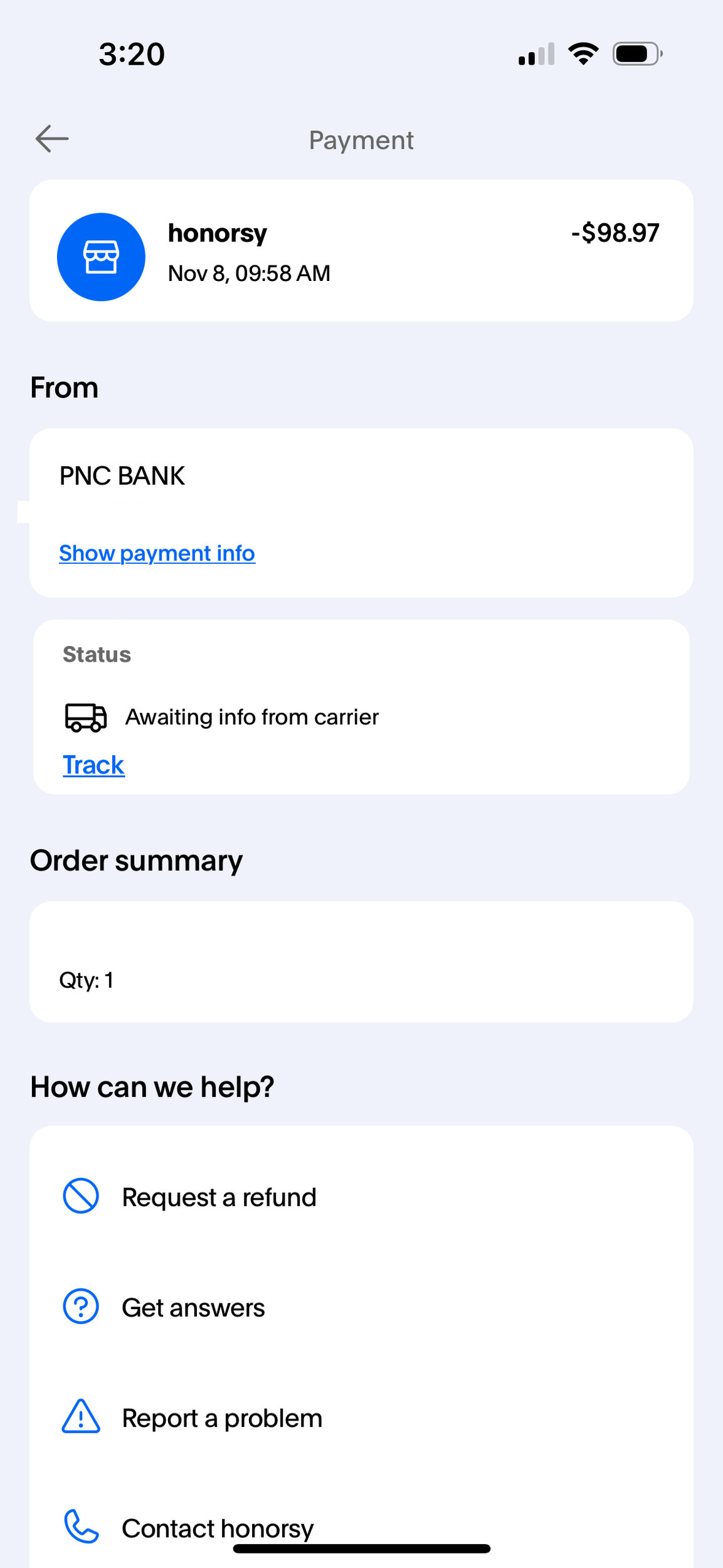
Task: Open Get answers help option
Action: [x=193, y=1308]
